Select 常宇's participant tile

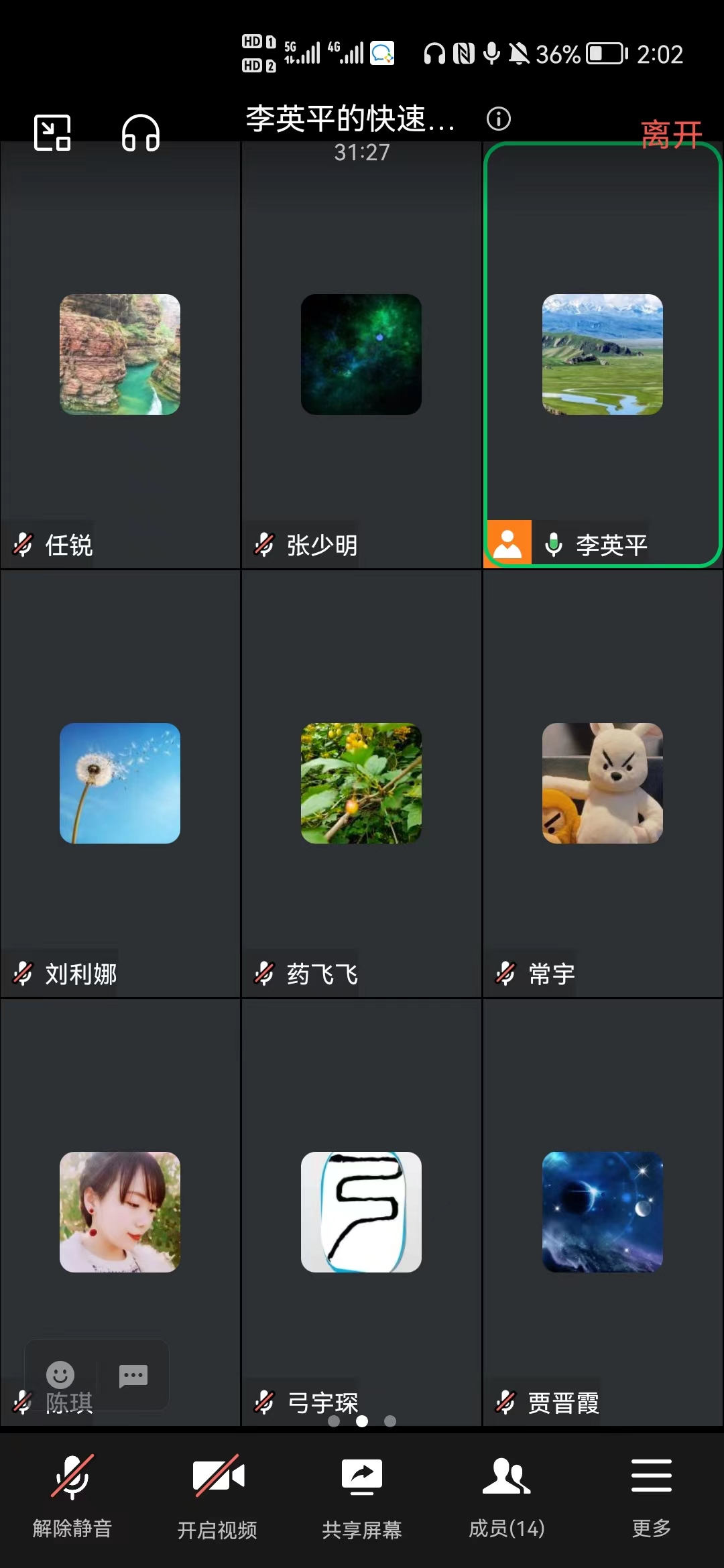602,783
